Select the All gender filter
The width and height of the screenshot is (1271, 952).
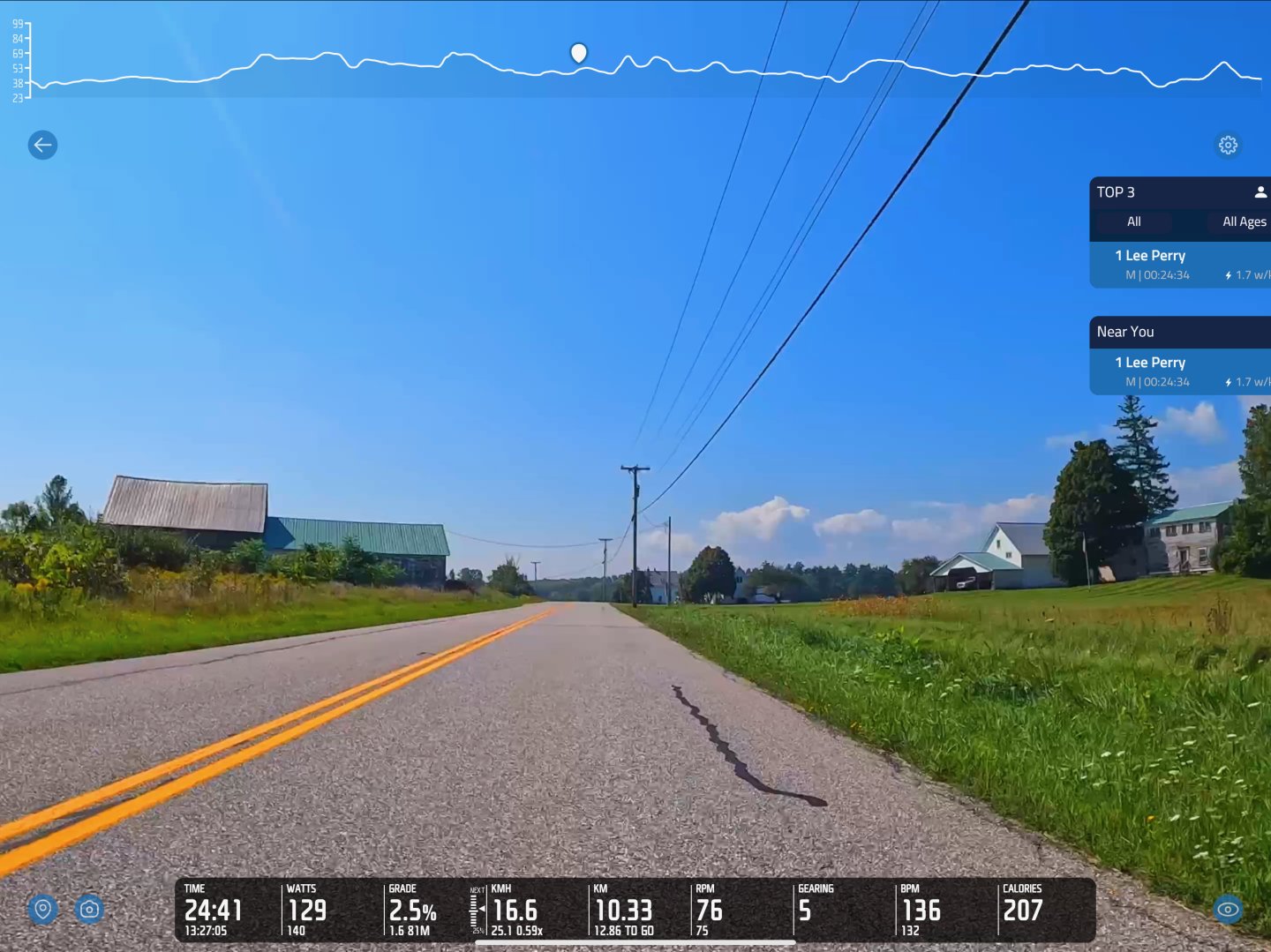click(x=1133, y=221)
